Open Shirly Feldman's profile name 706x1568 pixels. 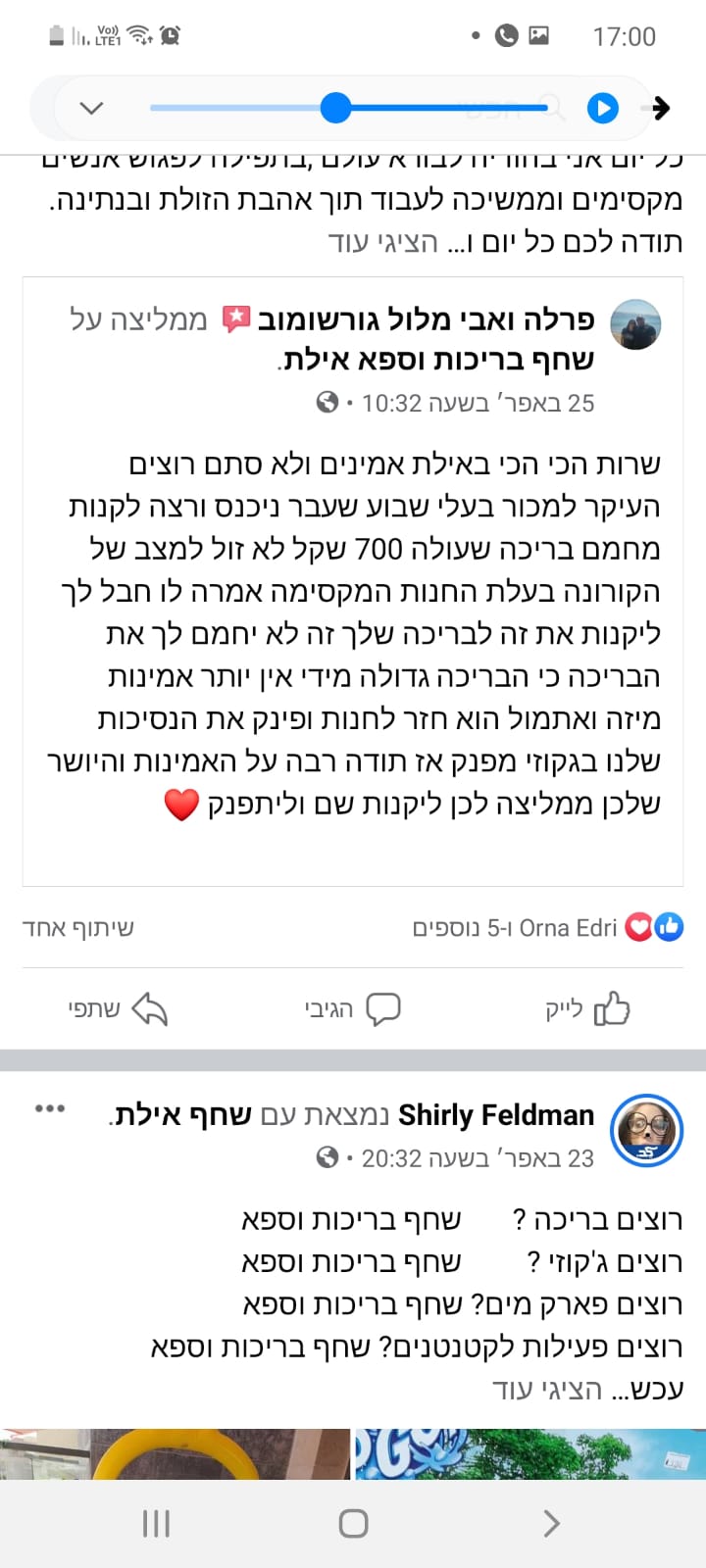click(x=496, y=1115)
